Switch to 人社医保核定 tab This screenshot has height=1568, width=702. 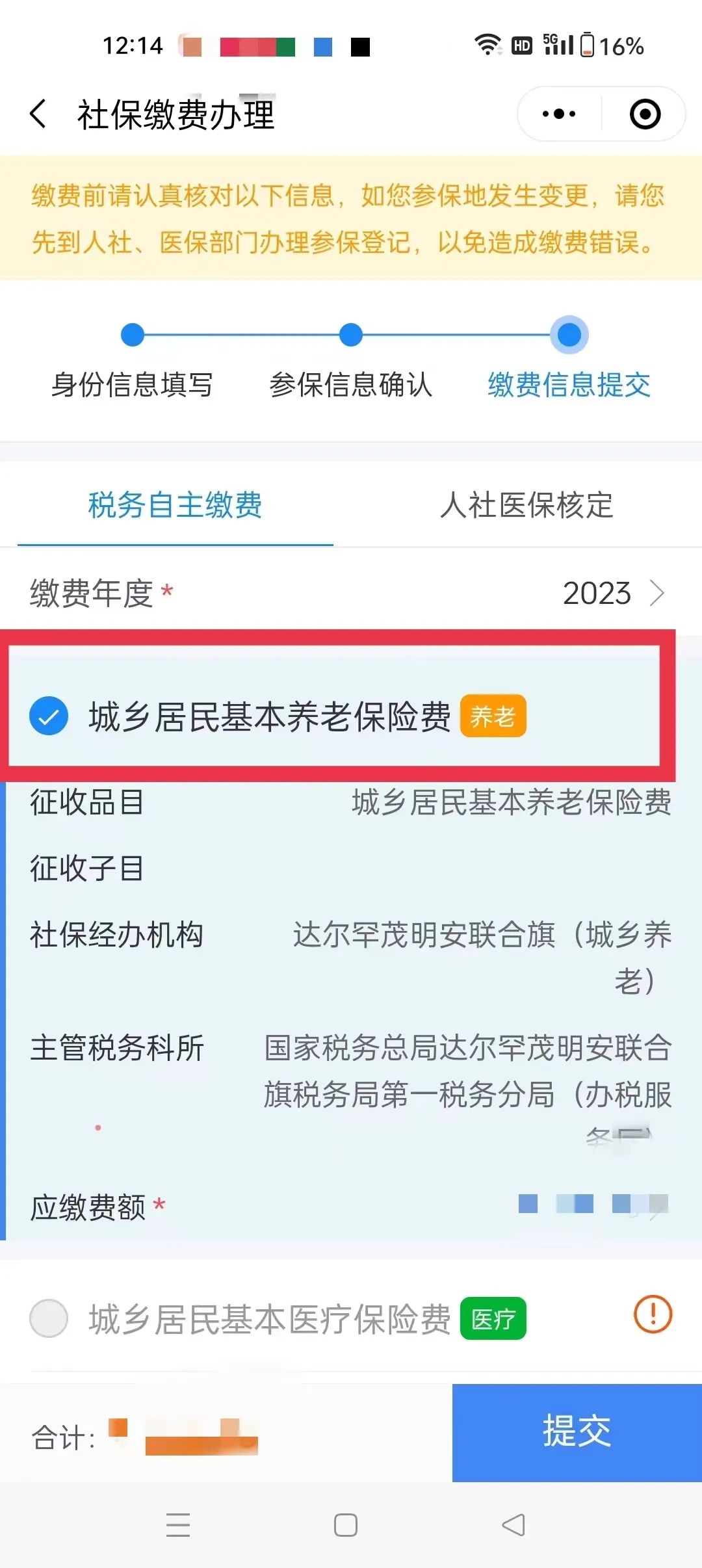click(526, 506)
